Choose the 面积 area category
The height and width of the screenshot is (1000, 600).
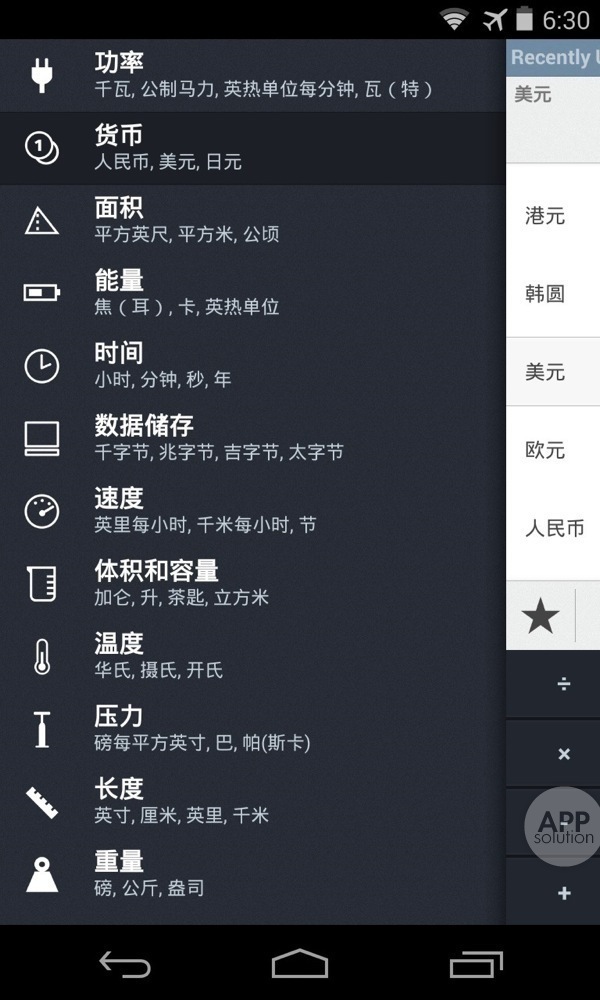point(250,220)
